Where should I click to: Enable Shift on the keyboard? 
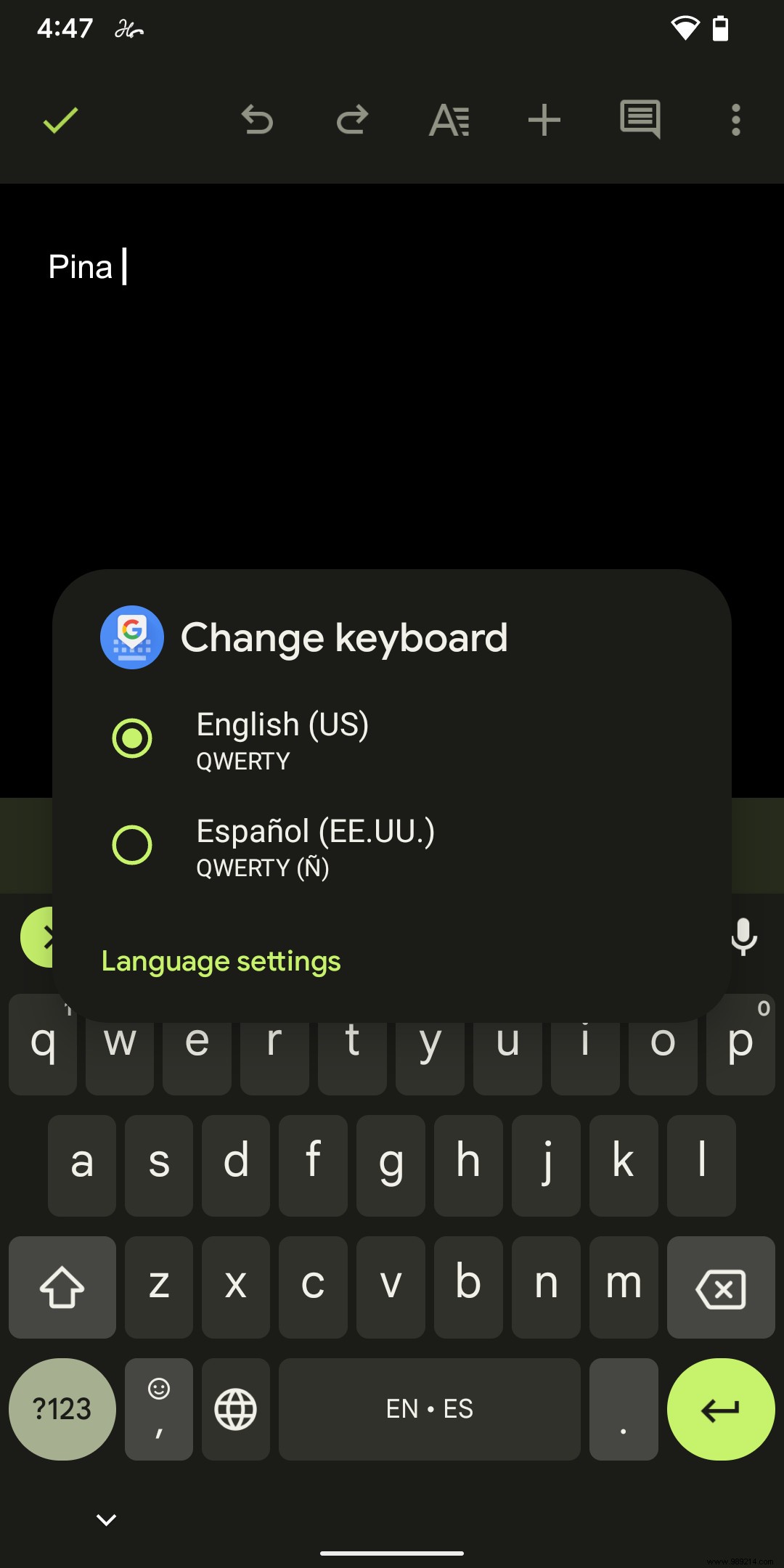pyautogui.click(x=62, y=1288)
